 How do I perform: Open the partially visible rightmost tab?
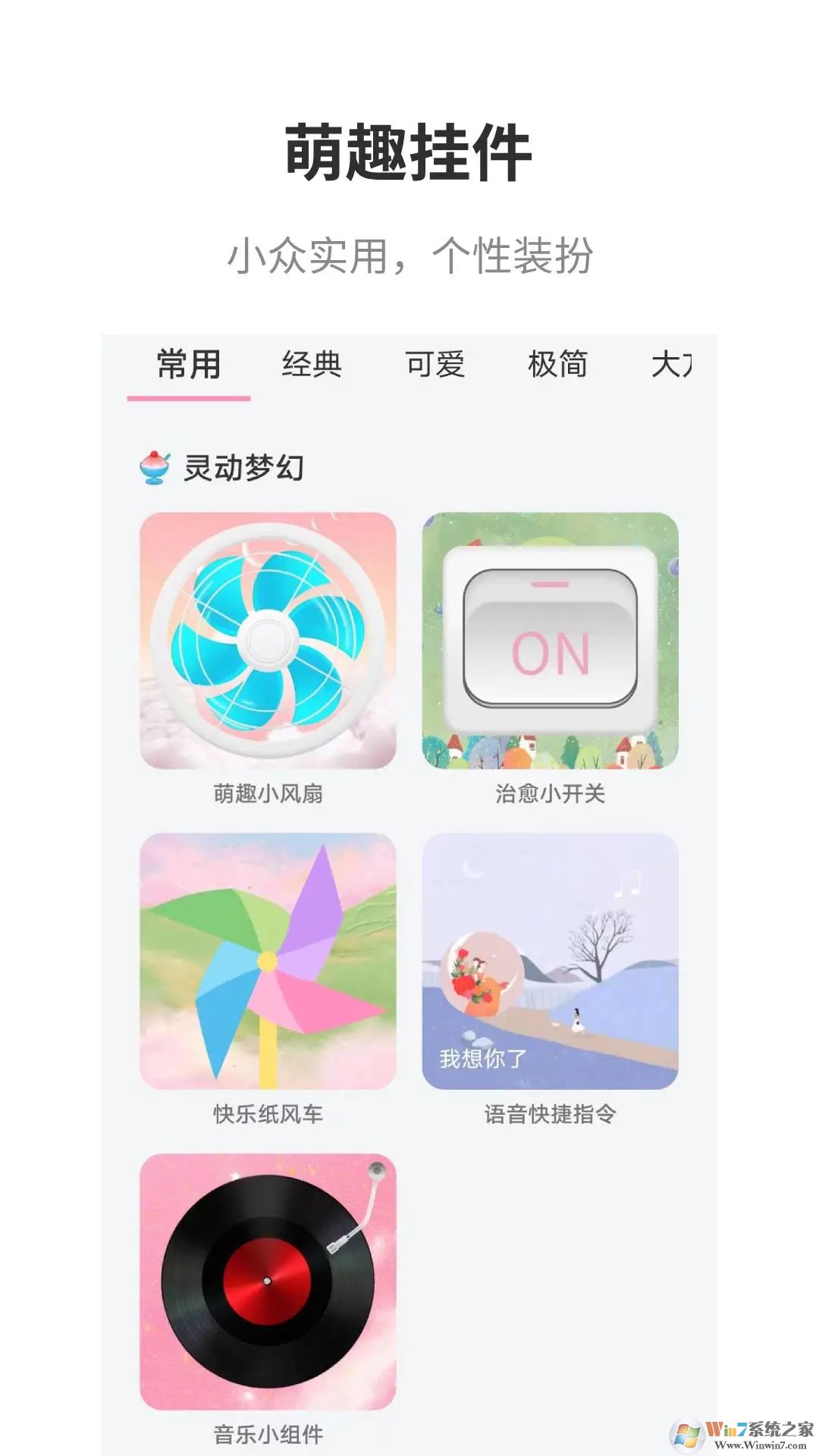point(674,364)
